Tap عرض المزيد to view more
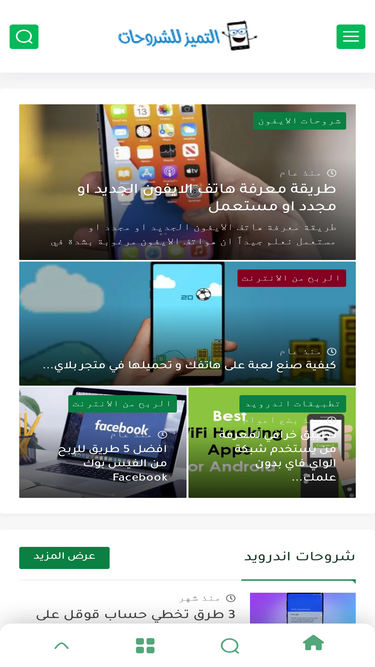 (64, 557)
